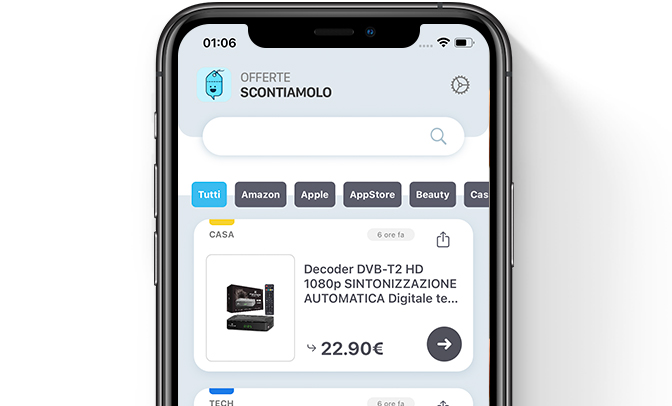This screenshot has width=672, height=406.
Task: Filter offers by Amazon
Action: [x=260, y=194]
